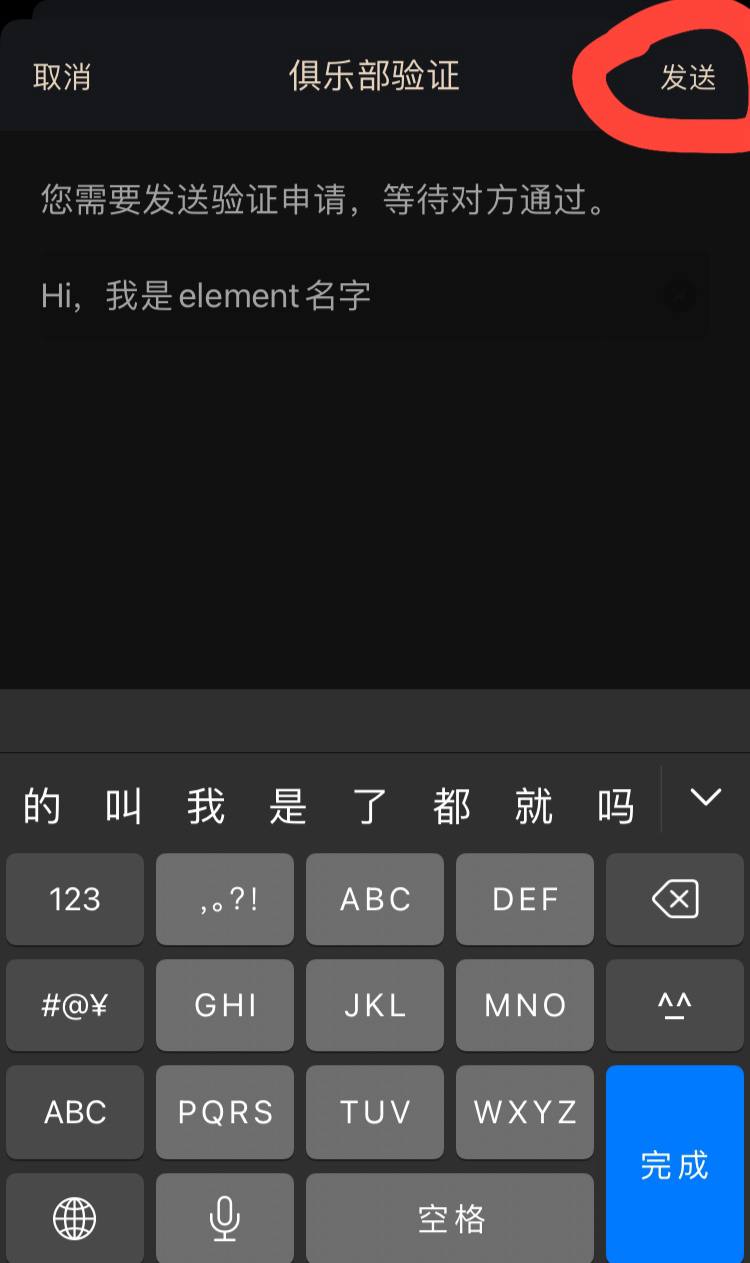This screenshot has width=750, height=1263.
Task: Open the ^_^ emoticon key
Action: tap(675, 1005)
